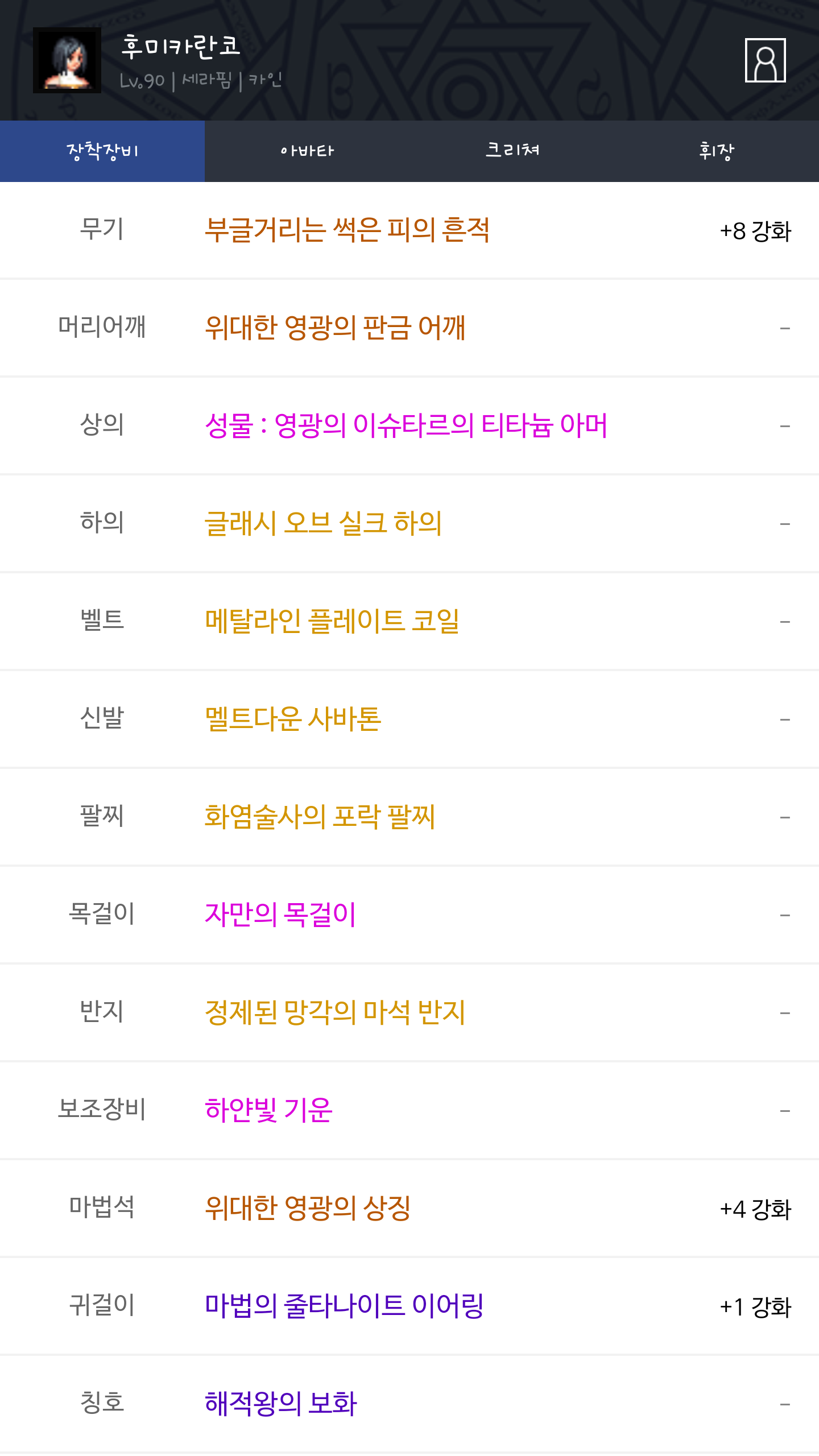View 위대한 영광의 상징 magic stone

308,1209
